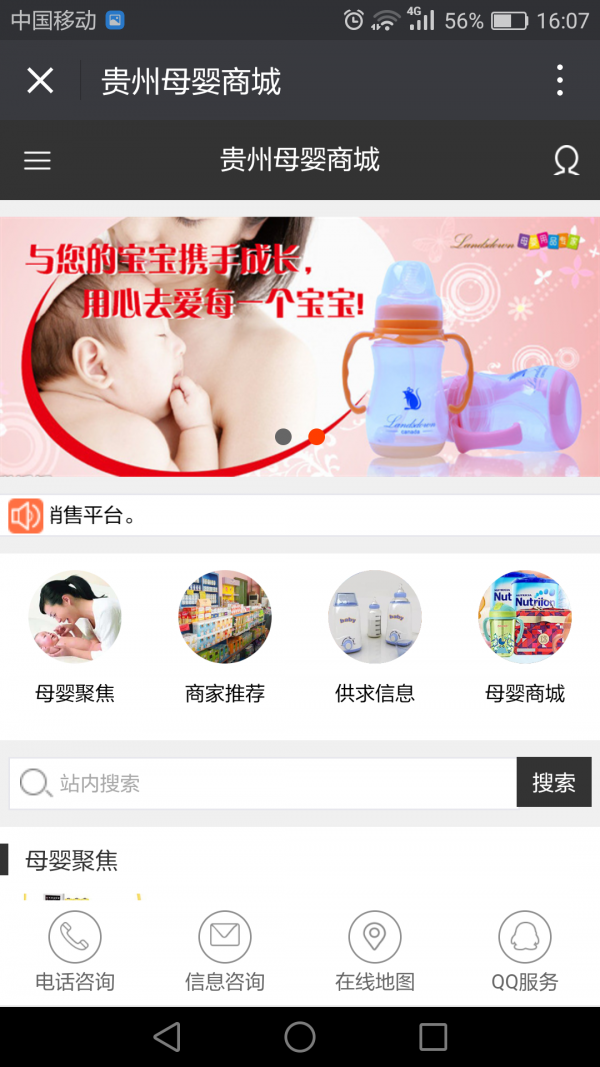This screenshot has height=1067, width=600.
Task: Open 信息咨询 message consultation
Action: (x=225, y=950)
